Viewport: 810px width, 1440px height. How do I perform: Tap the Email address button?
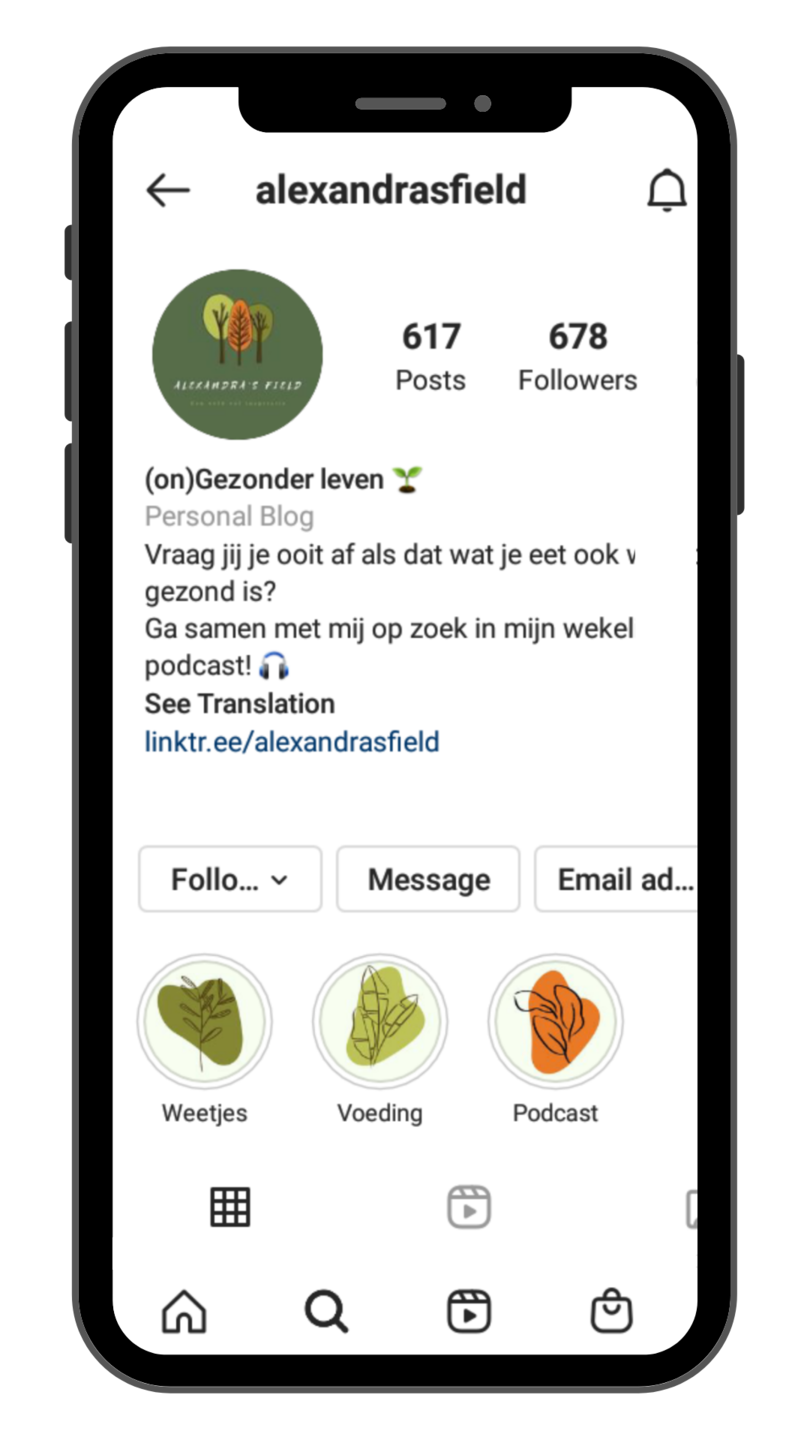tap(618, 879)
